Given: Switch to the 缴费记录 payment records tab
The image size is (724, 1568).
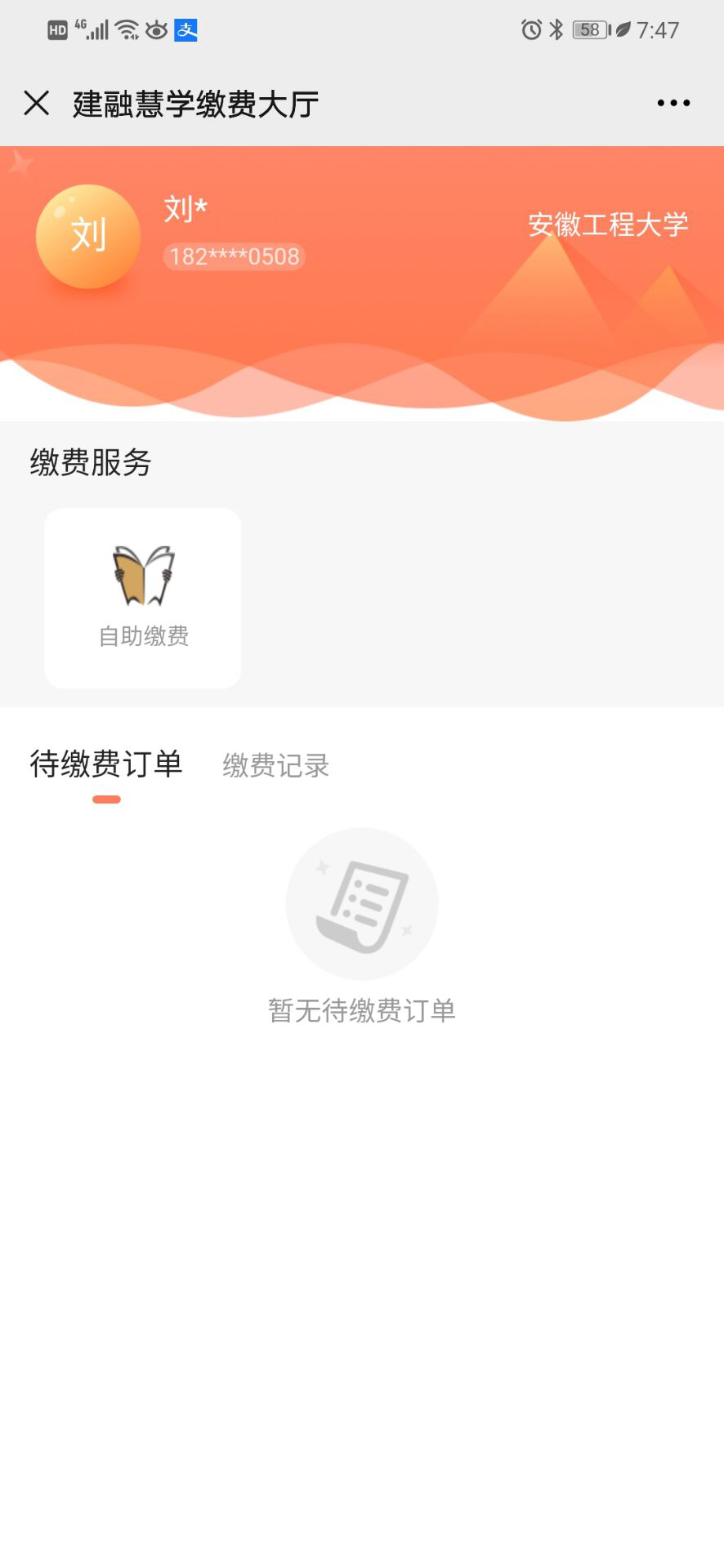Looking at the screenshot, I should (275, 765).
